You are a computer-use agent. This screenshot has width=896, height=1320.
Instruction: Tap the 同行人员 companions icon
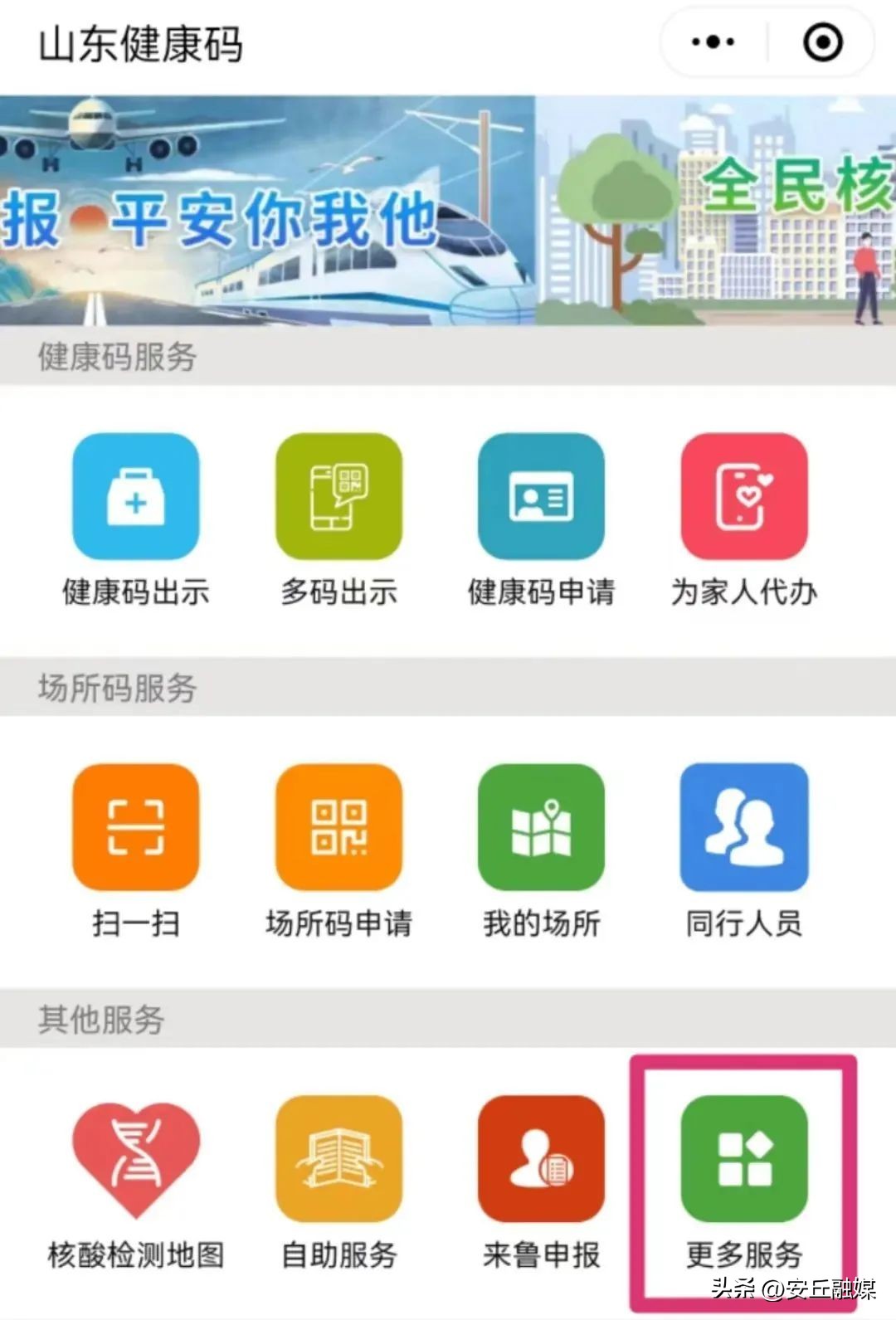tap(744, 827)
